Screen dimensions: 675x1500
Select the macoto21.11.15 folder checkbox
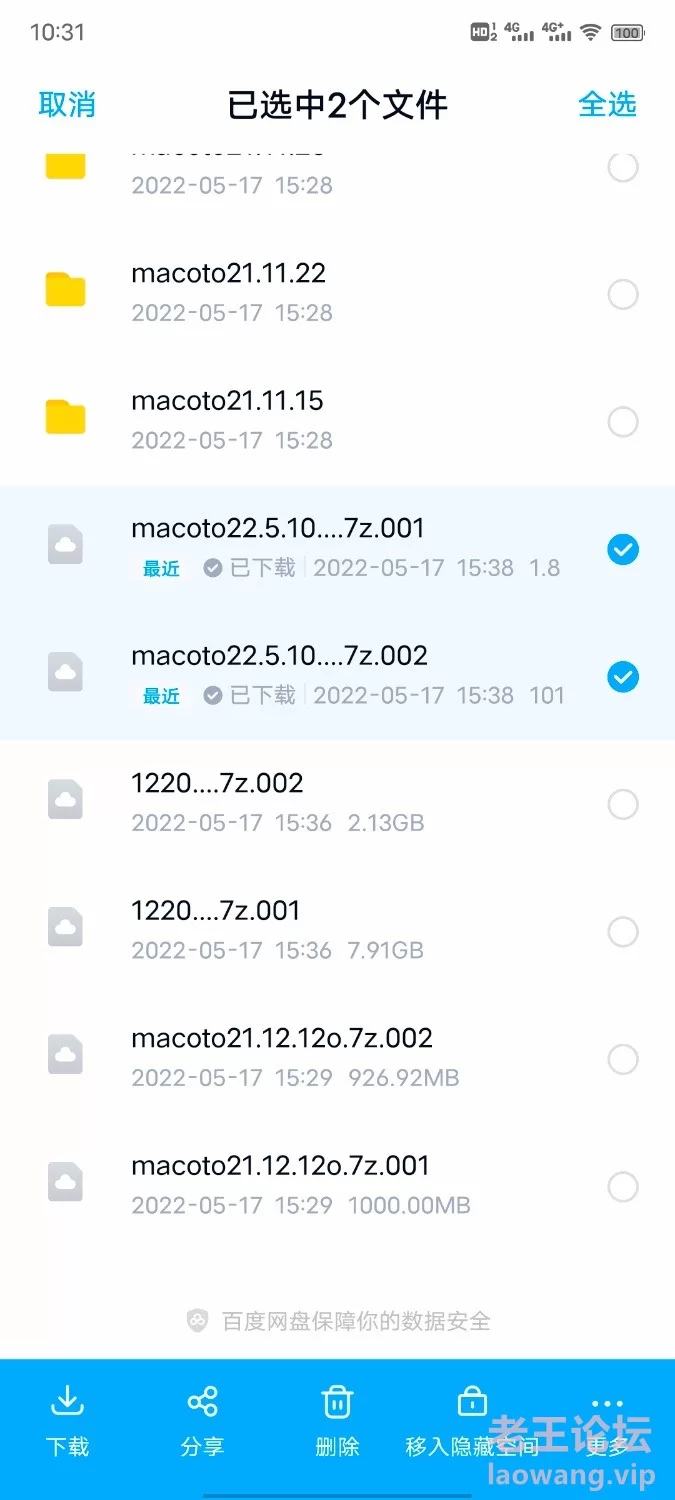pyautogui.click(x=623, y=422)
